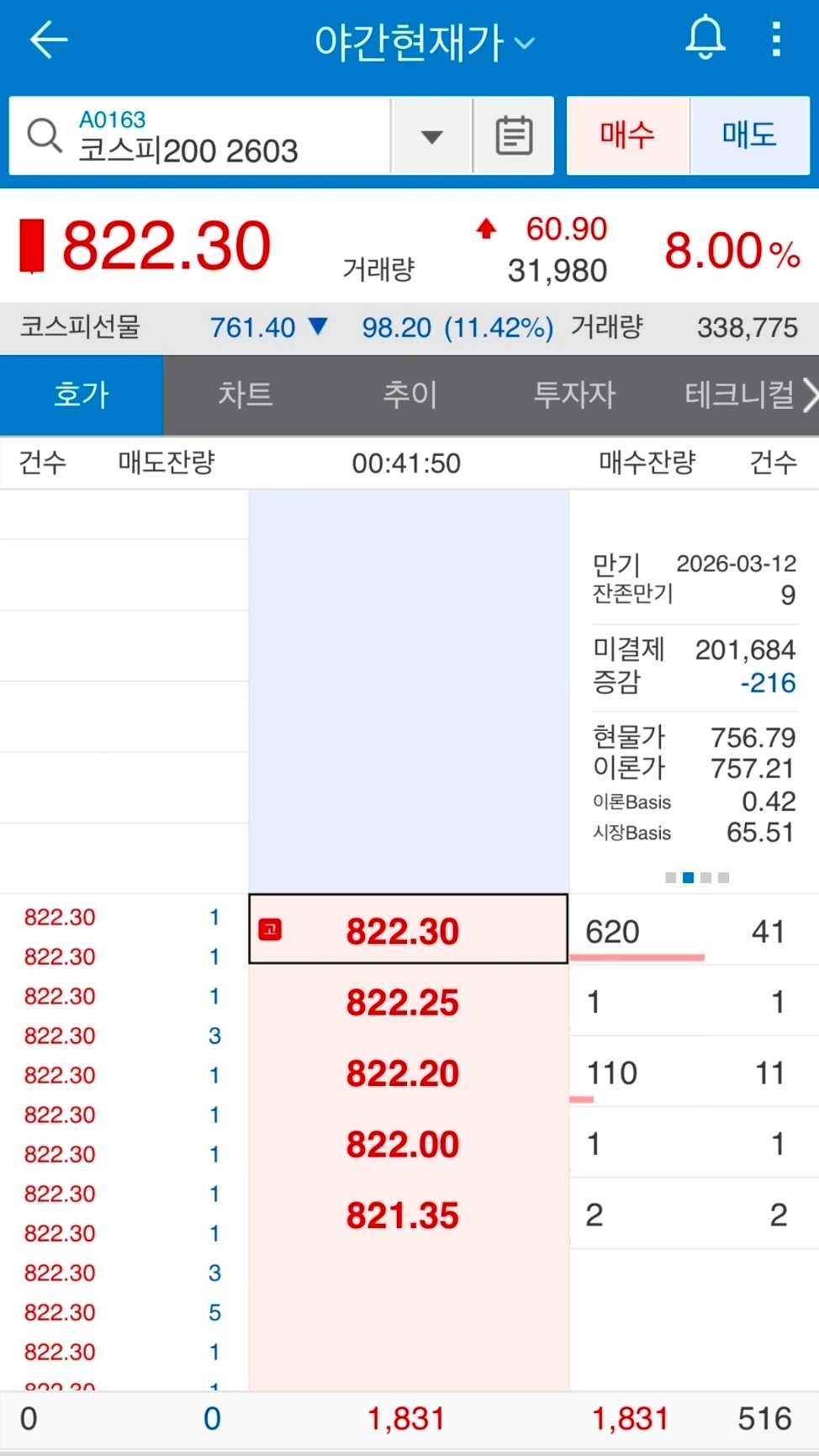Select the 호가 tab

point(82,394)
